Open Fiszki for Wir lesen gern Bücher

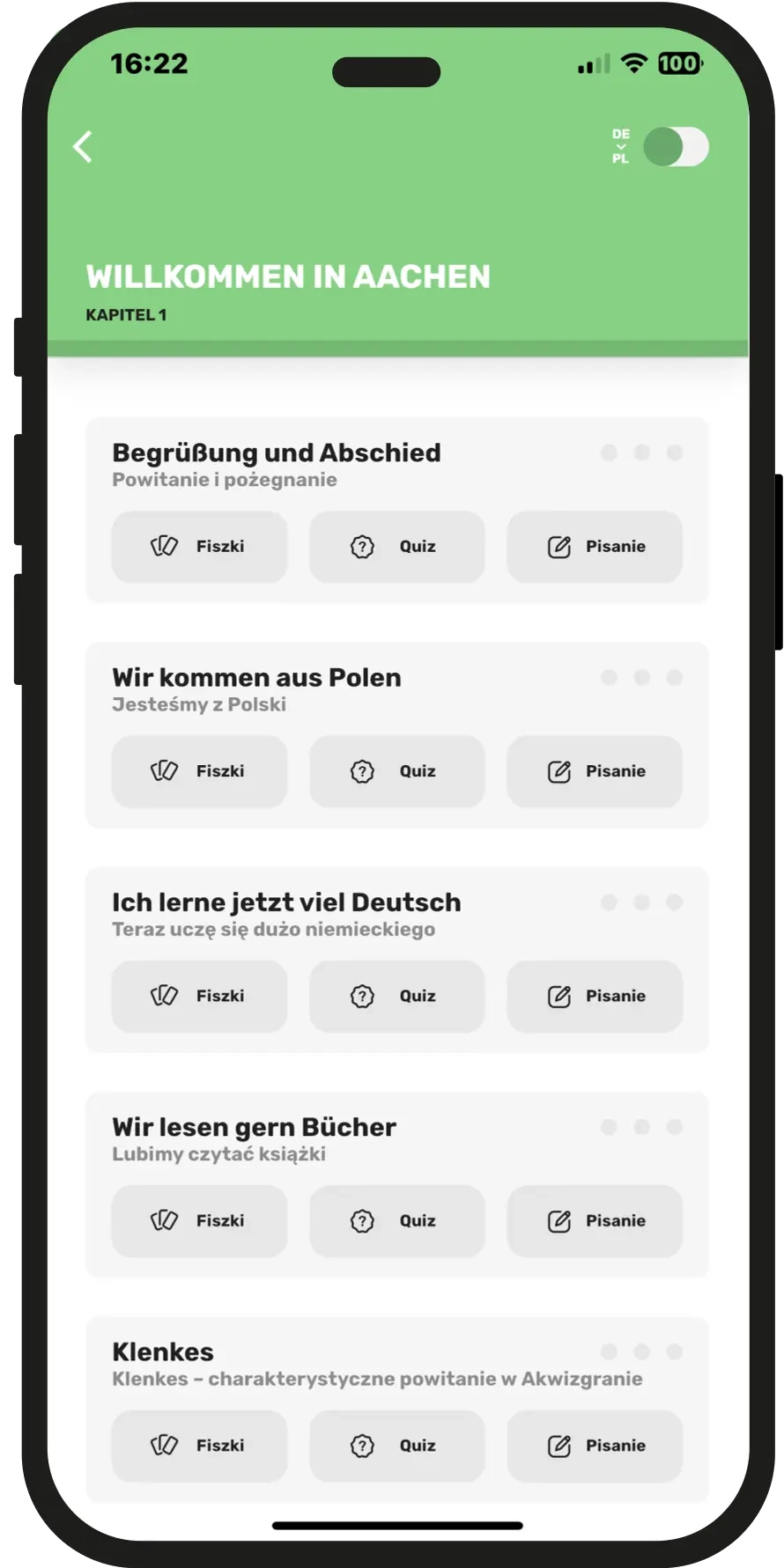199,1220
